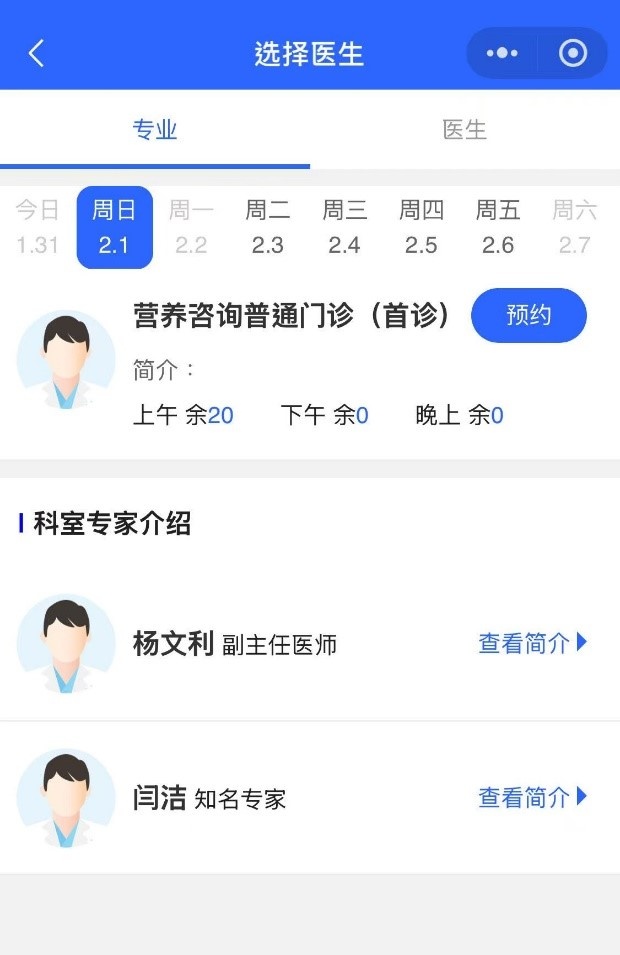The height and width of the screenshot is (955, 620).
Task: Choose the date 周三 2.4
Action: click(x=345, y=227)
